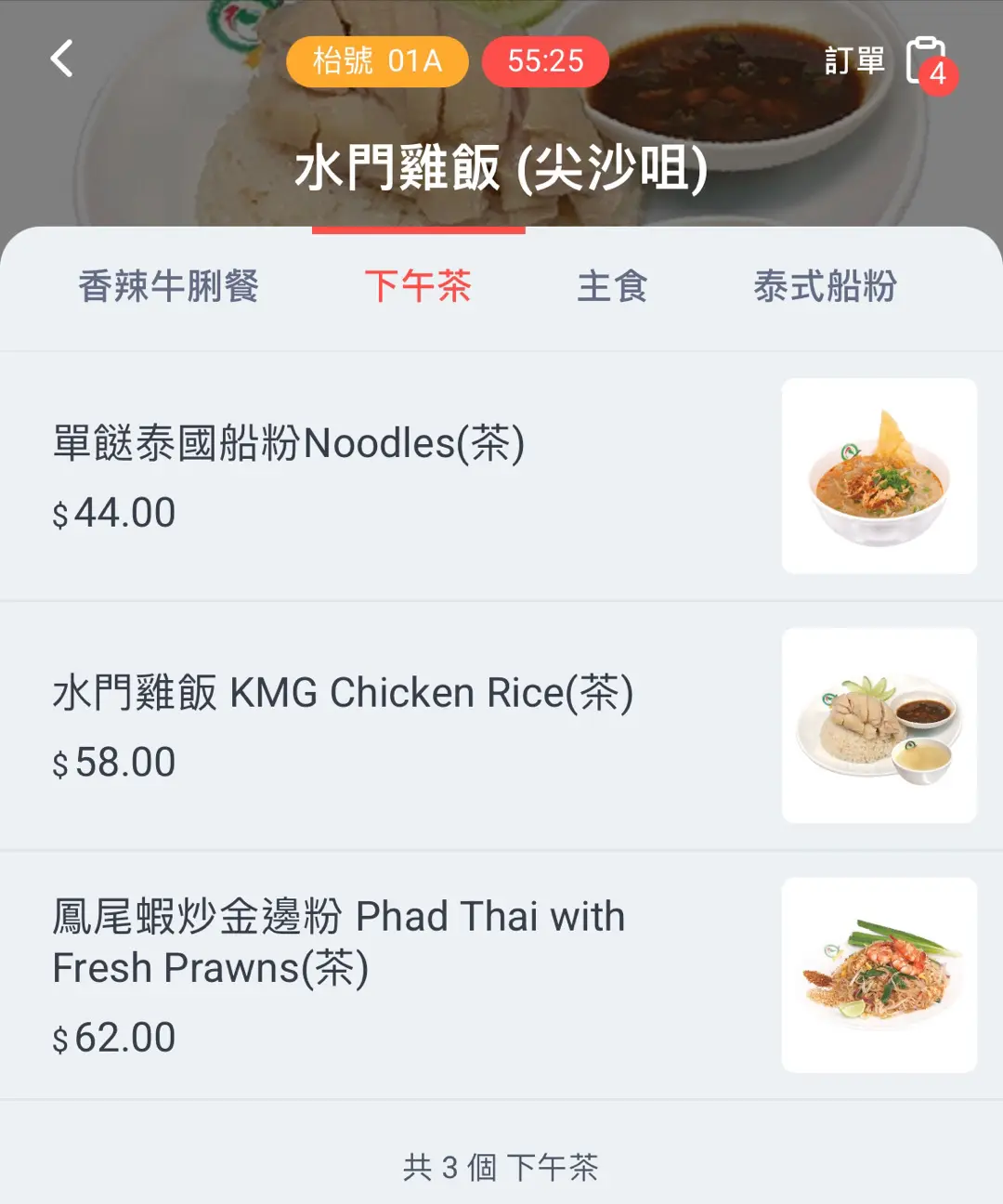This screenshot has width=1003, height=1204.
Task: Switch to the 香辣牛腩餐 tab
Action: point(168,286)
